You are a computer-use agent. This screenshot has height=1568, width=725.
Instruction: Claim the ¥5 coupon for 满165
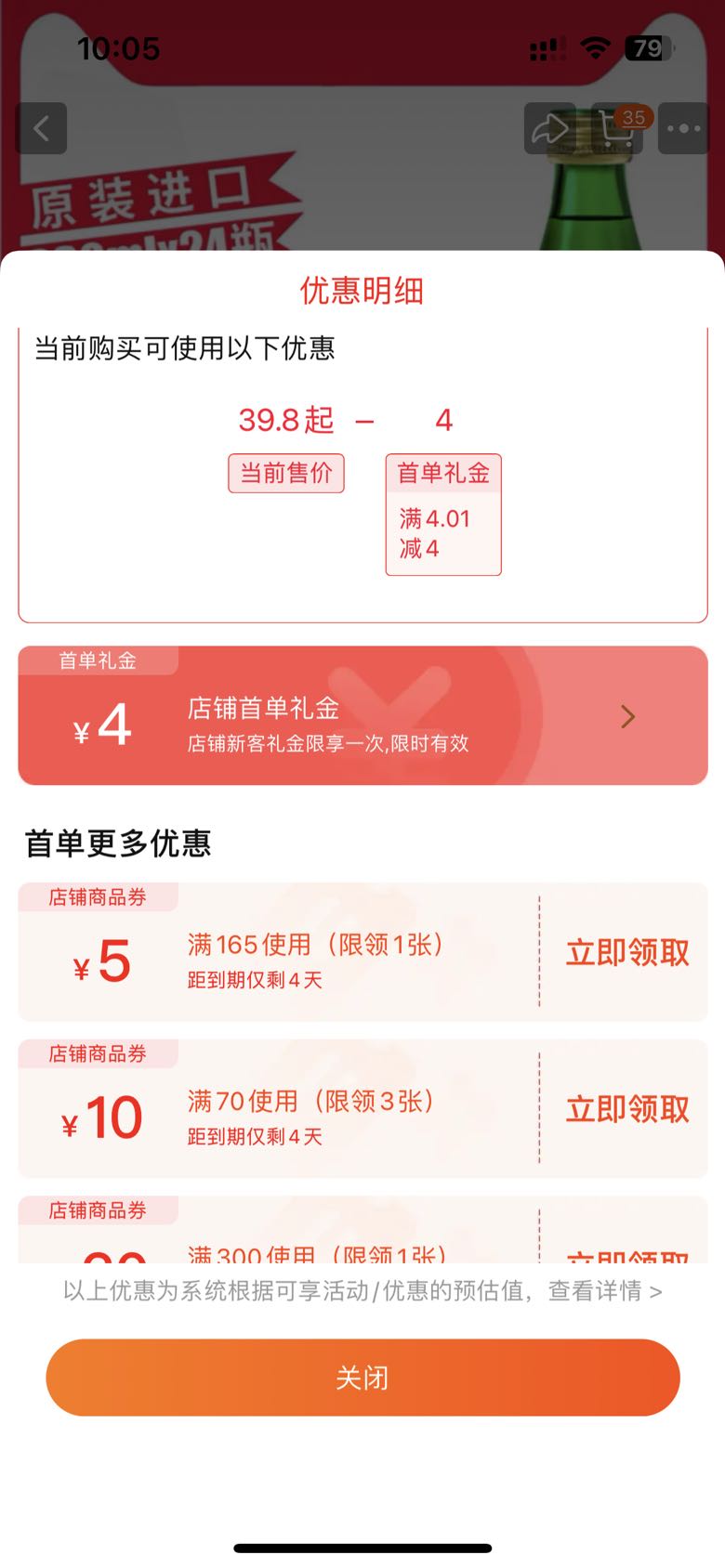pos(627,952)
